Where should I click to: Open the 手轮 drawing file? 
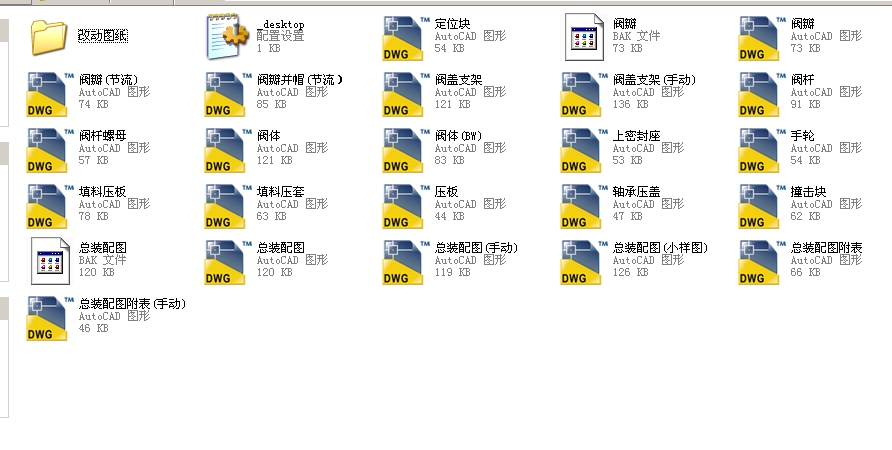(760, 150)
